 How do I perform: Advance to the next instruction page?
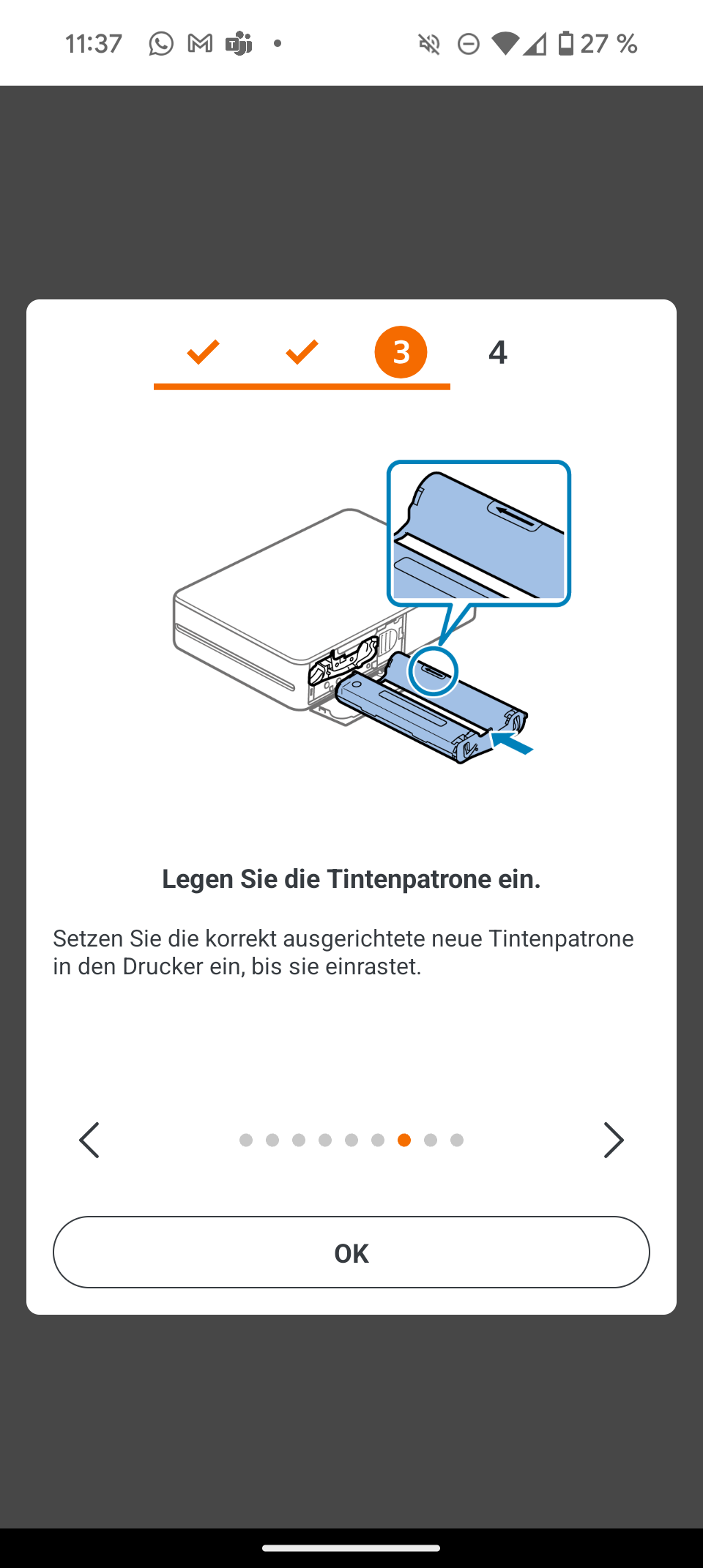[613, 1140]
